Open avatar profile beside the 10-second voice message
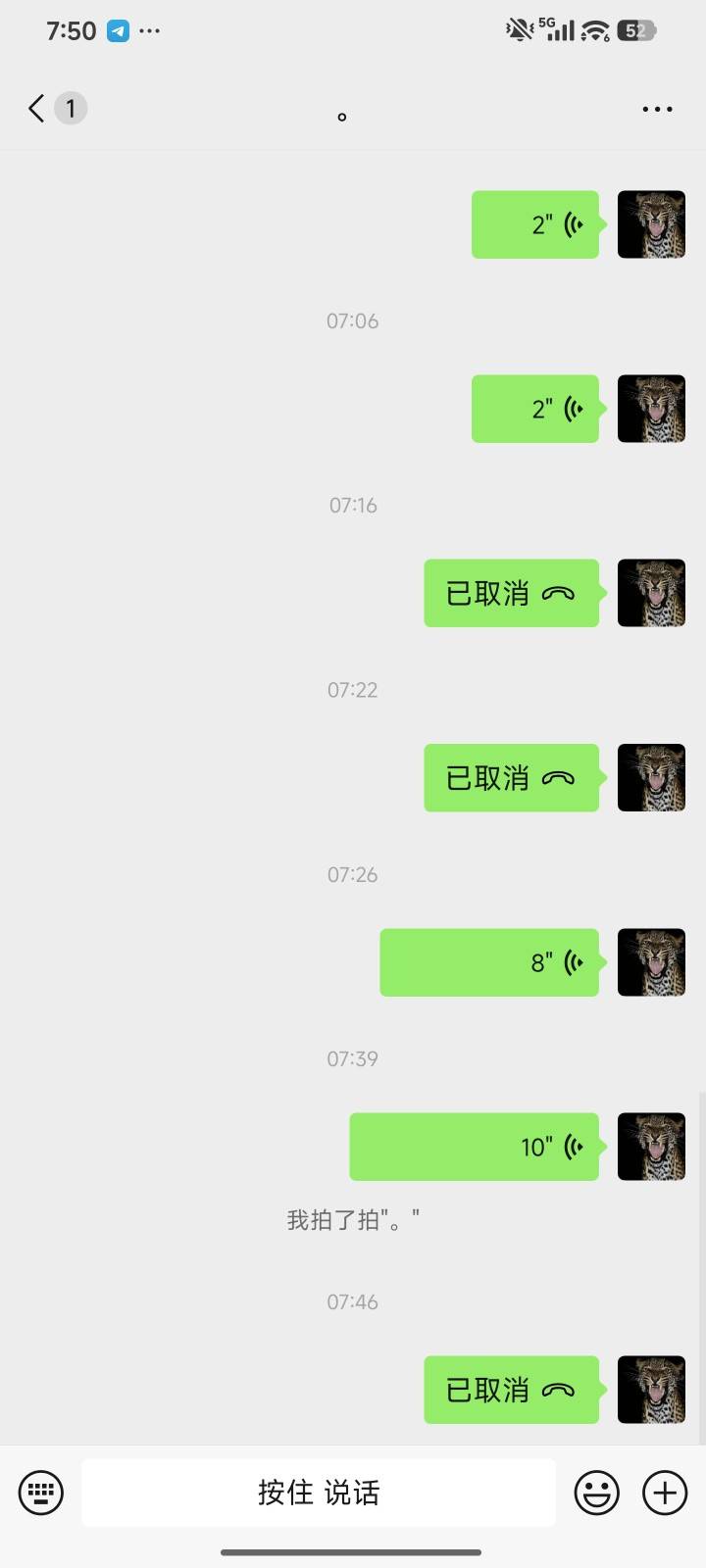 651,1147
